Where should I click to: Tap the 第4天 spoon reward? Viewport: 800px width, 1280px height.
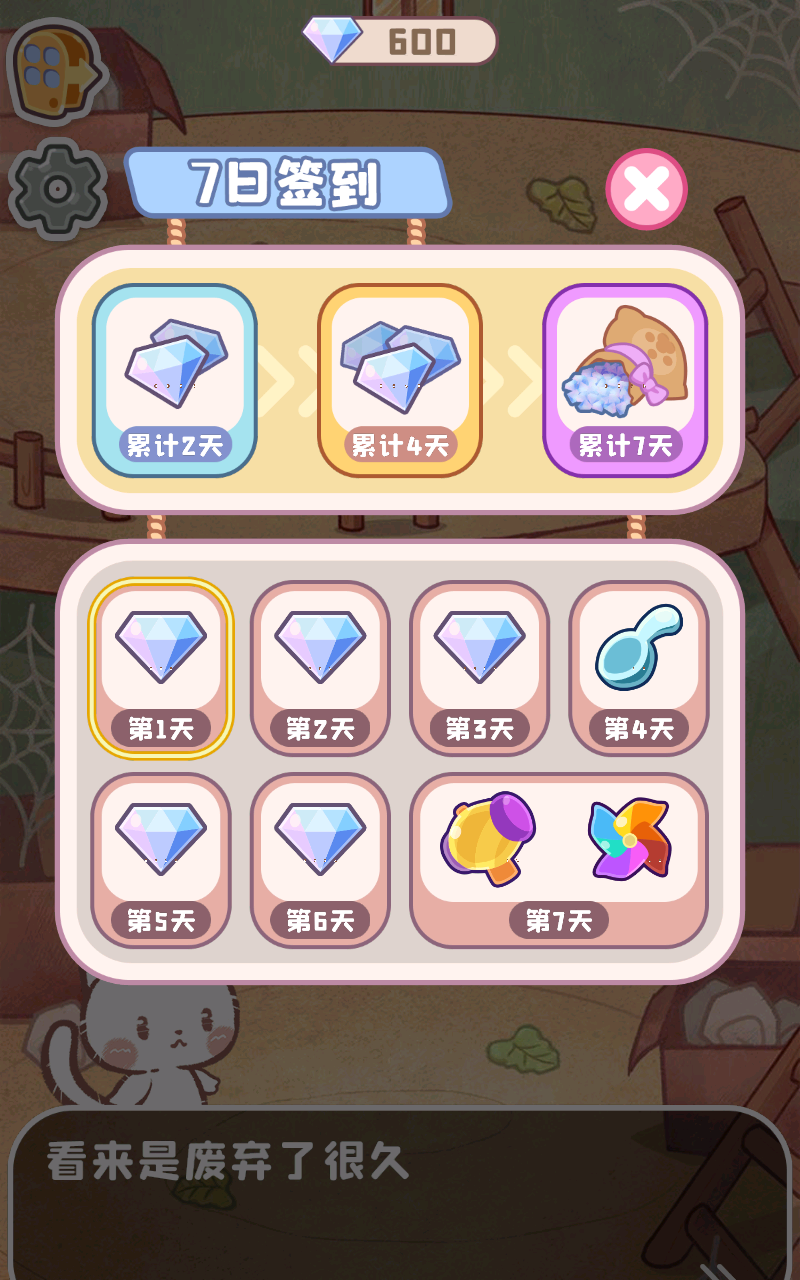click(x=639, y=668)
